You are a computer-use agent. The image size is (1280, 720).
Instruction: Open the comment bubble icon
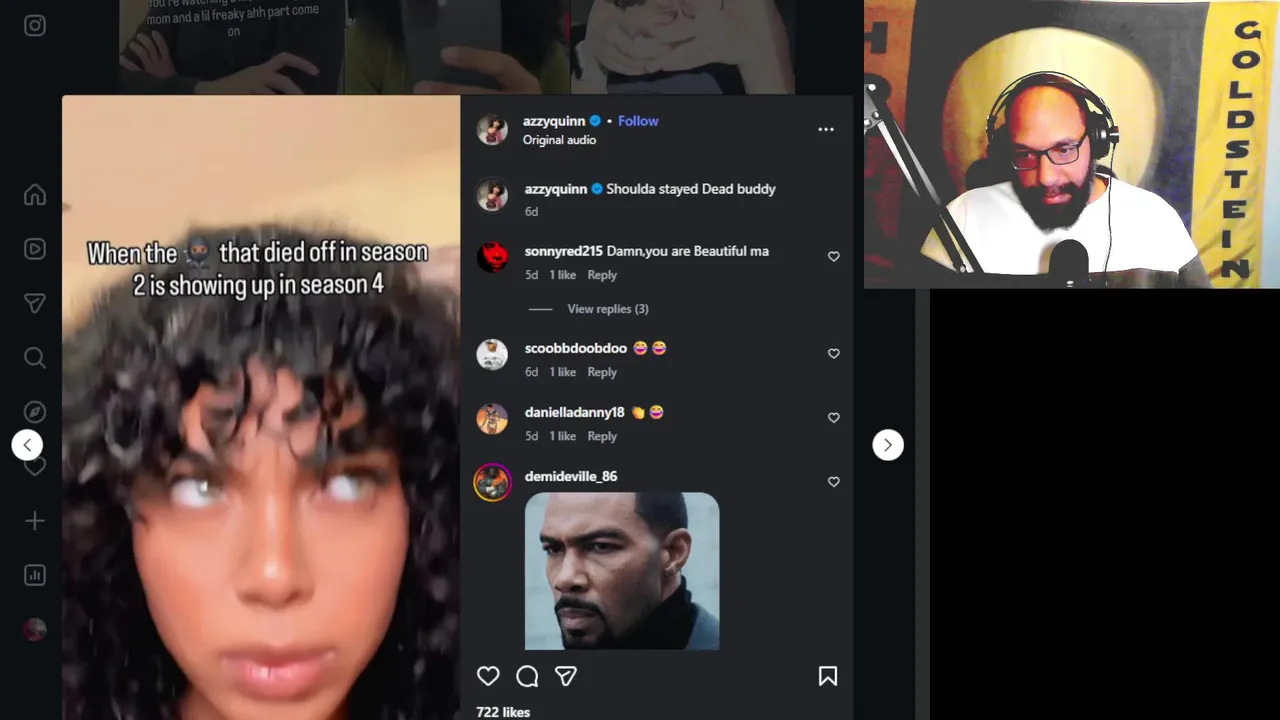point(527,677)
